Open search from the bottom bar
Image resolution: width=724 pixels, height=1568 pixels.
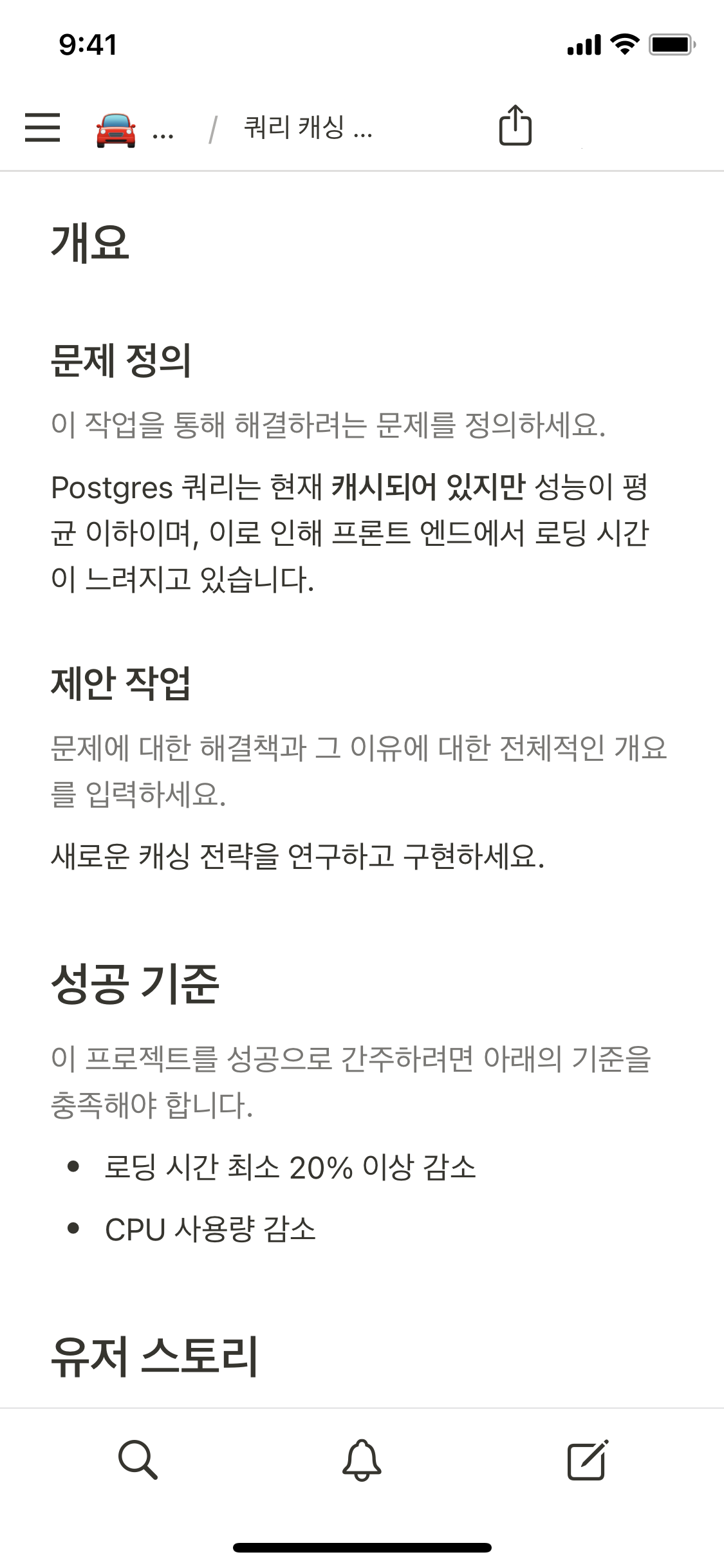(x=138, y=1460)
